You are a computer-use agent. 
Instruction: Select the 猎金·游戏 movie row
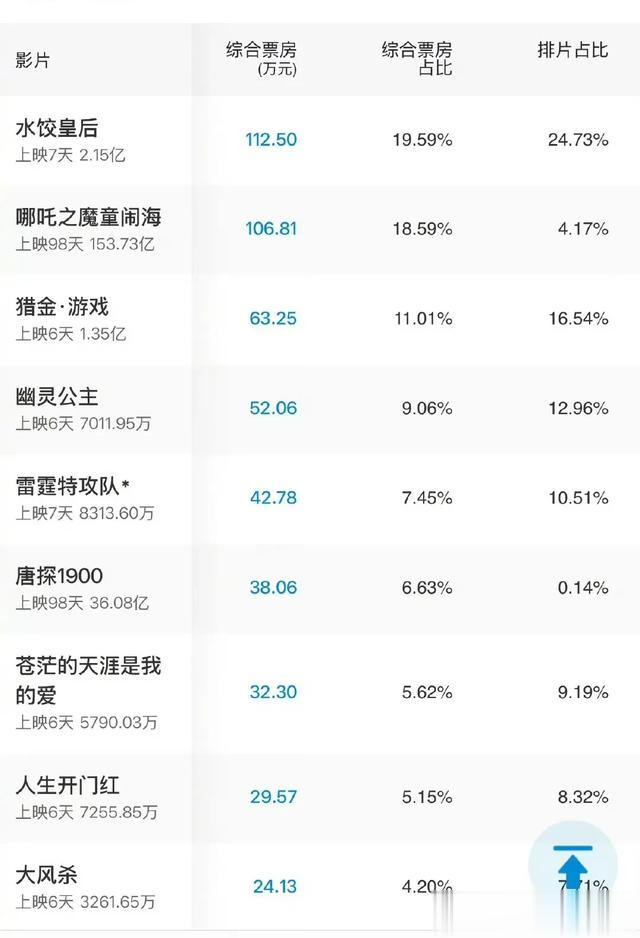tap(320, 319)
